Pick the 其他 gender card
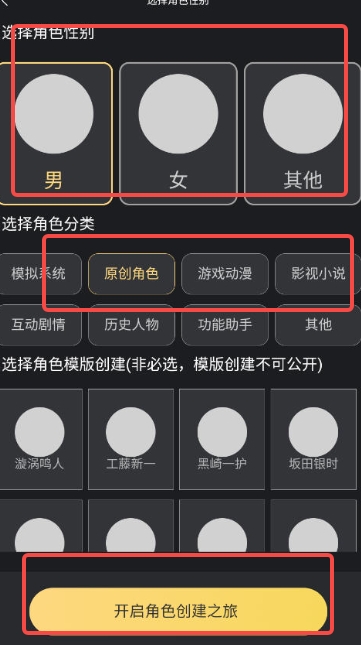This screenshot has height=645, width=361. (303, 133)
